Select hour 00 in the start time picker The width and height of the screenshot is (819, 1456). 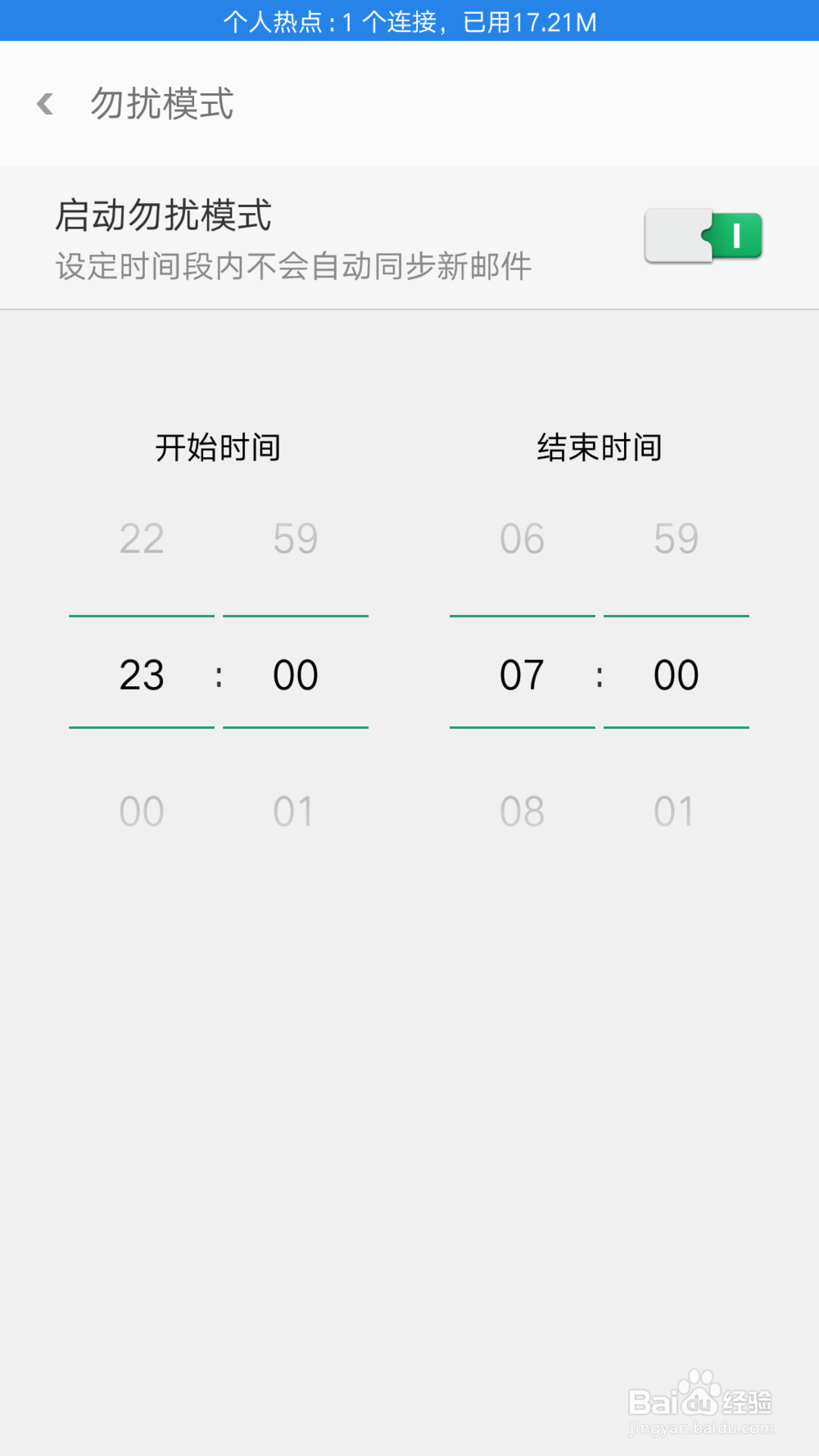141,811
